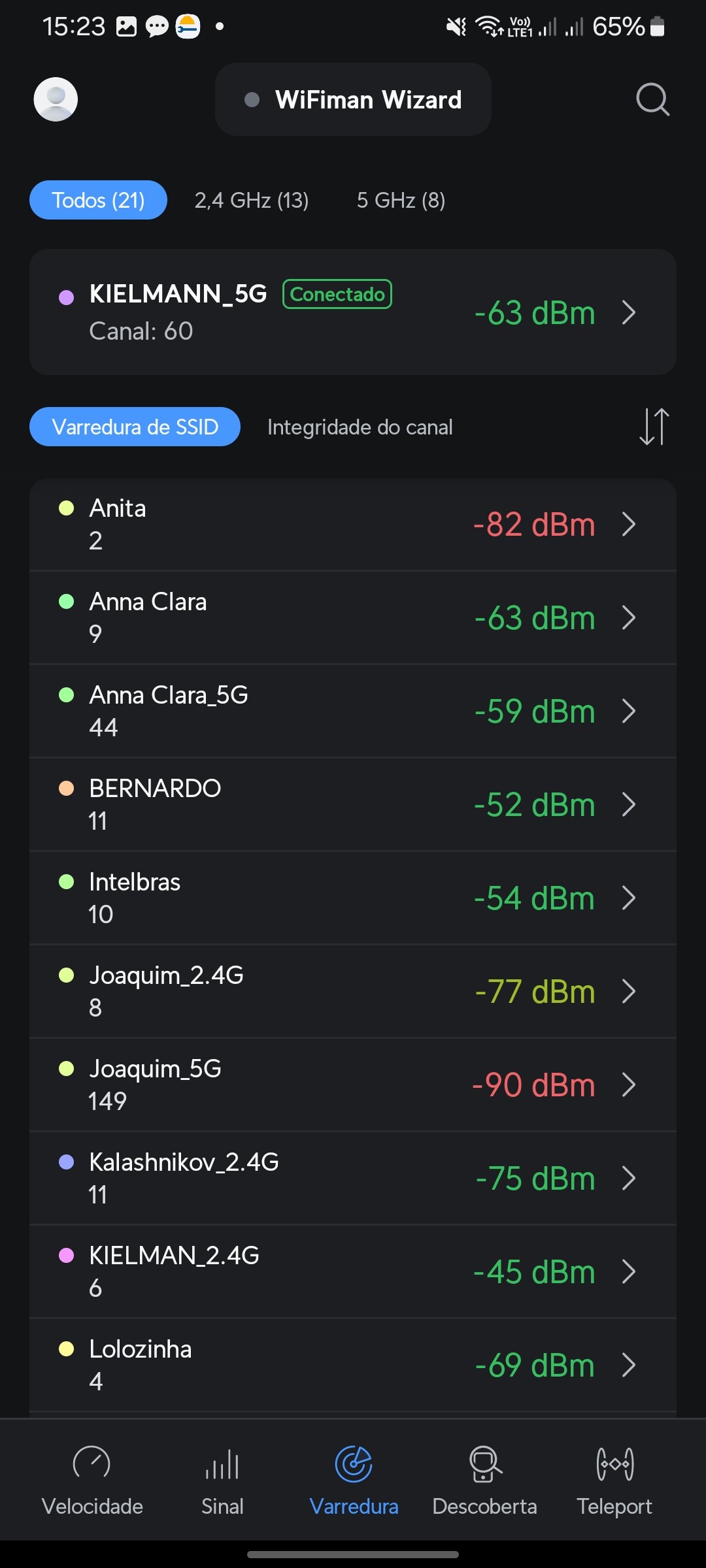
Task: Switch to the Sinal tab
Action: (222, 1480)
